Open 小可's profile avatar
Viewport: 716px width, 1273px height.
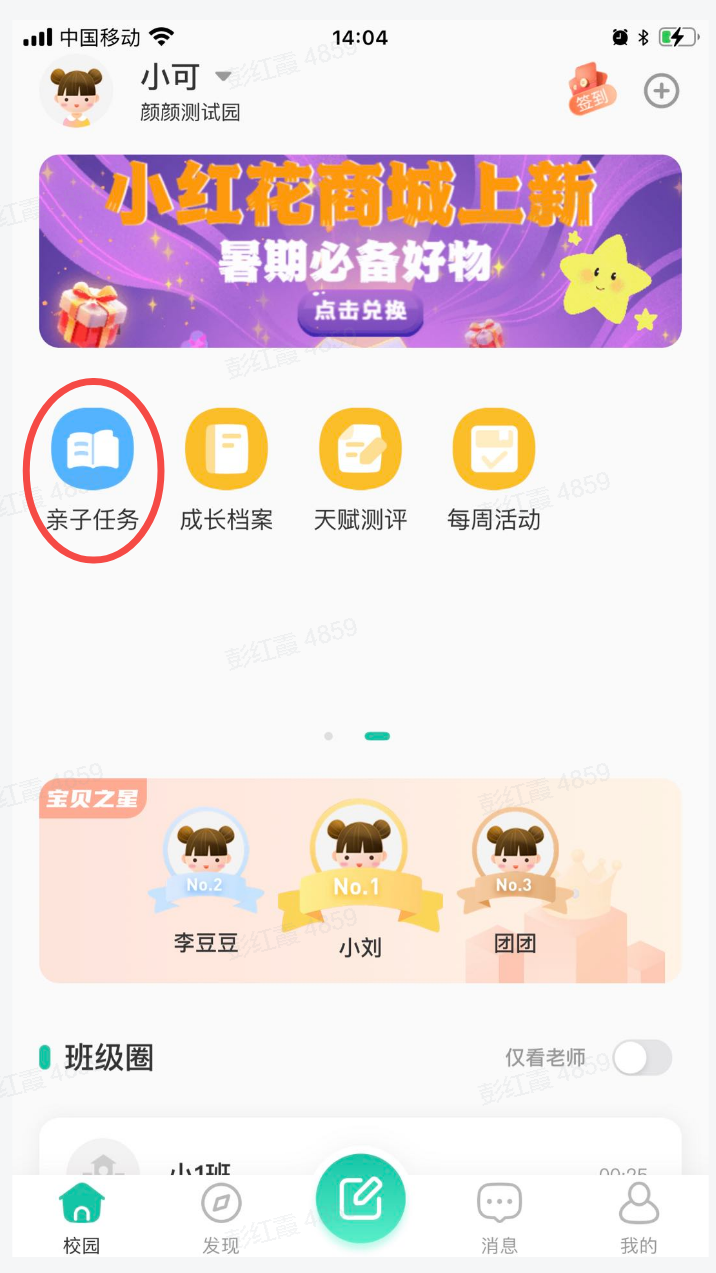pos(75,92)
